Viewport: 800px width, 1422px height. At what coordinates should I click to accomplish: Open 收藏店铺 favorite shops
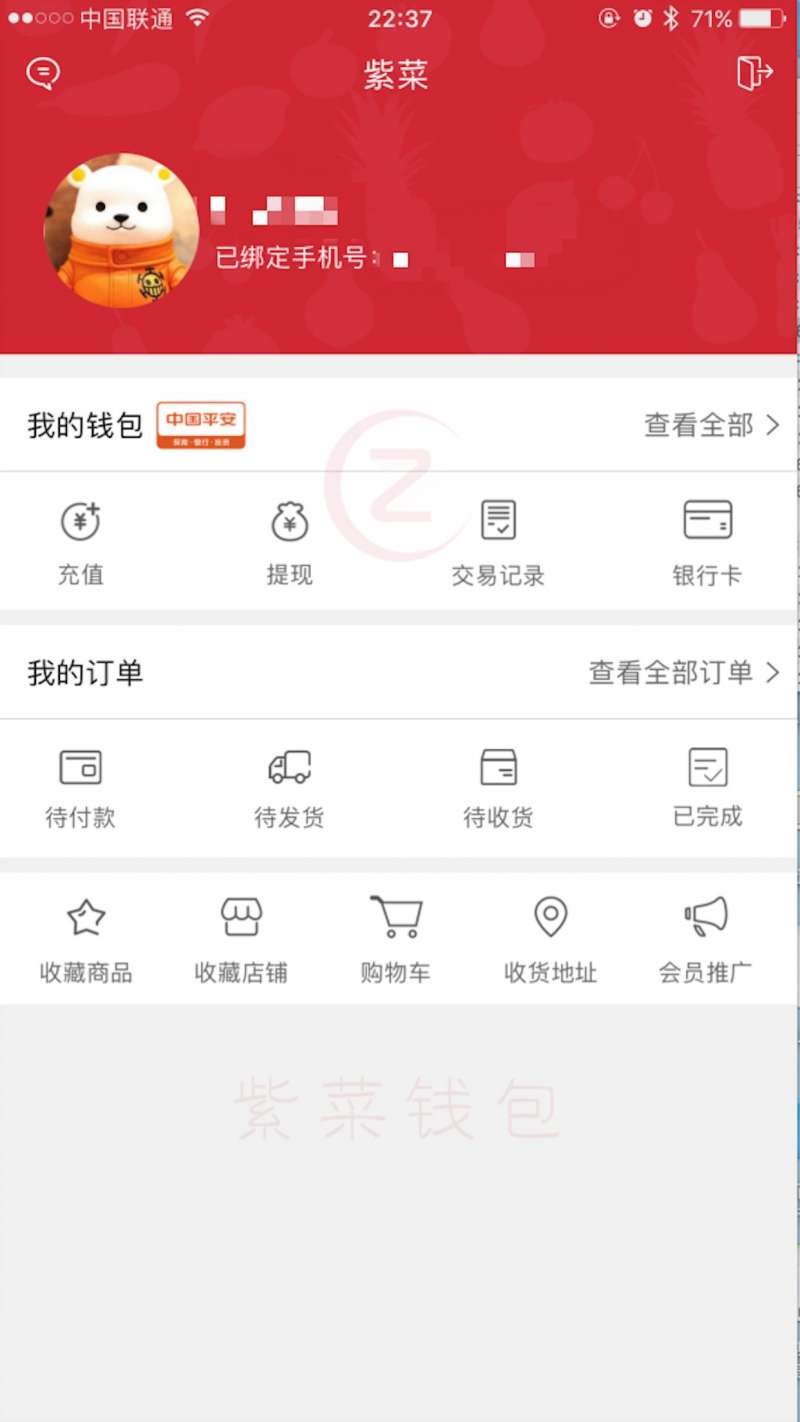[241, 941]
